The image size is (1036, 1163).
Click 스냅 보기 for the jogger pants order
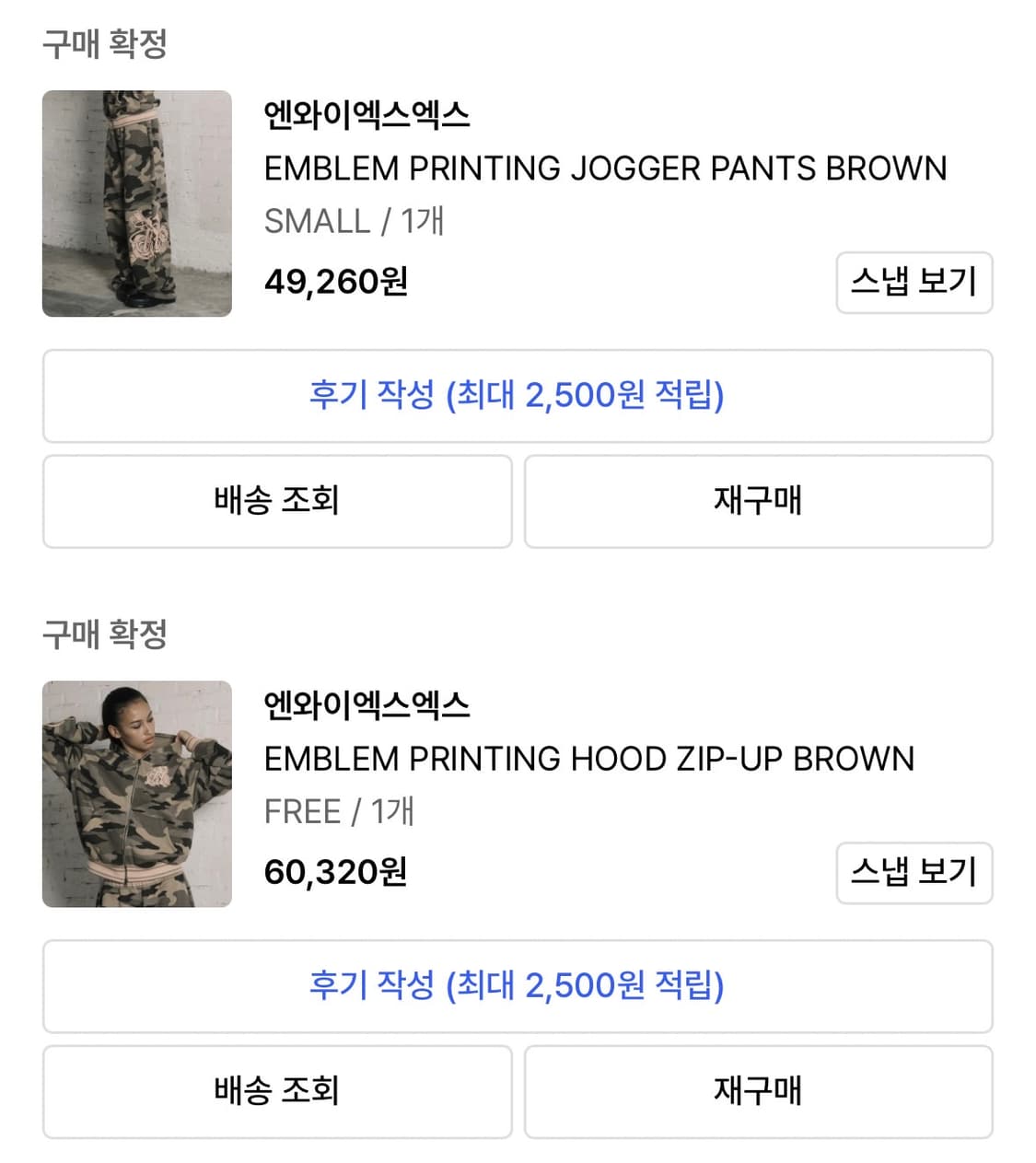[x=914, y=284]
